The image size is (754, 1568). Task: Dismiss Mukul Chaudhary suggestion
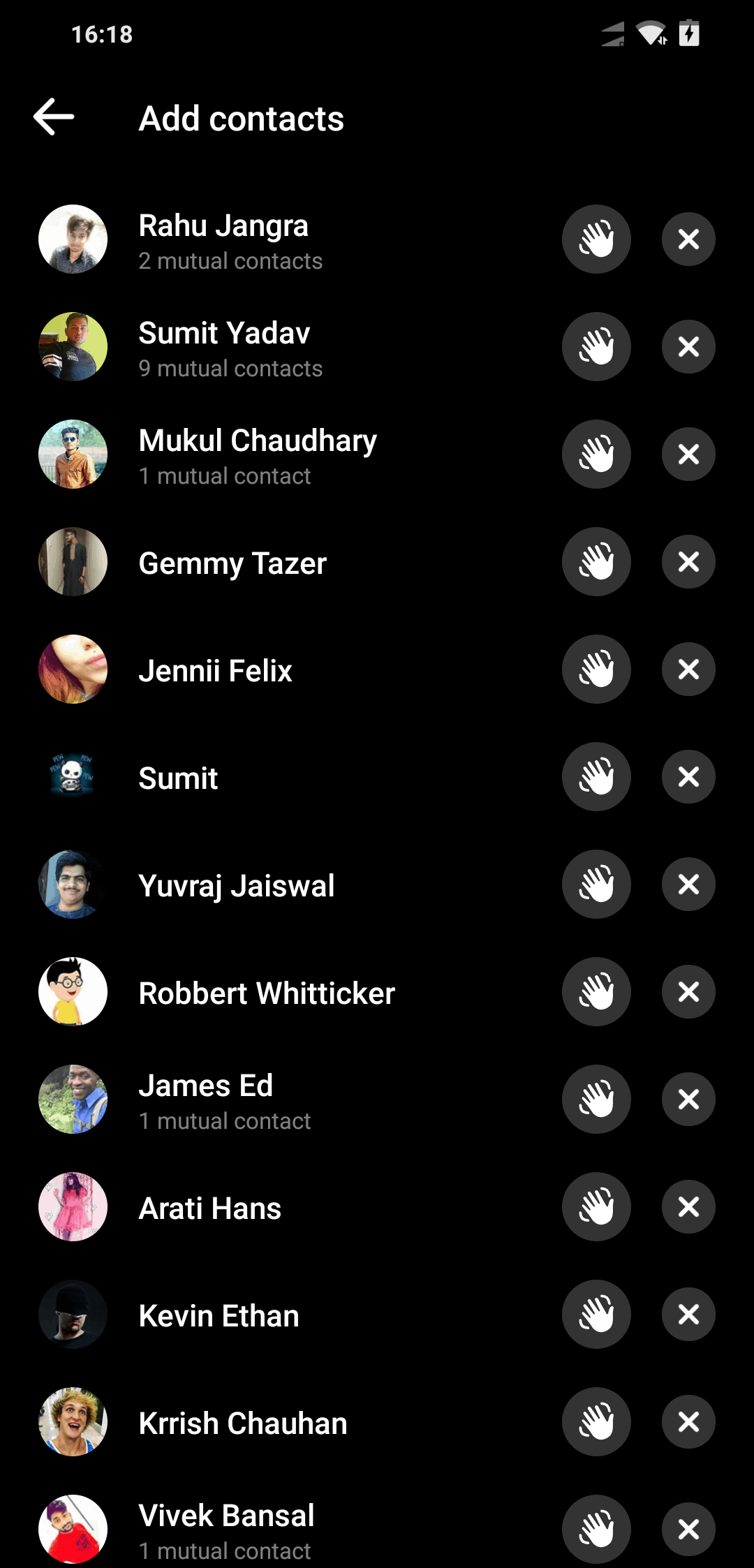point(688,454)
